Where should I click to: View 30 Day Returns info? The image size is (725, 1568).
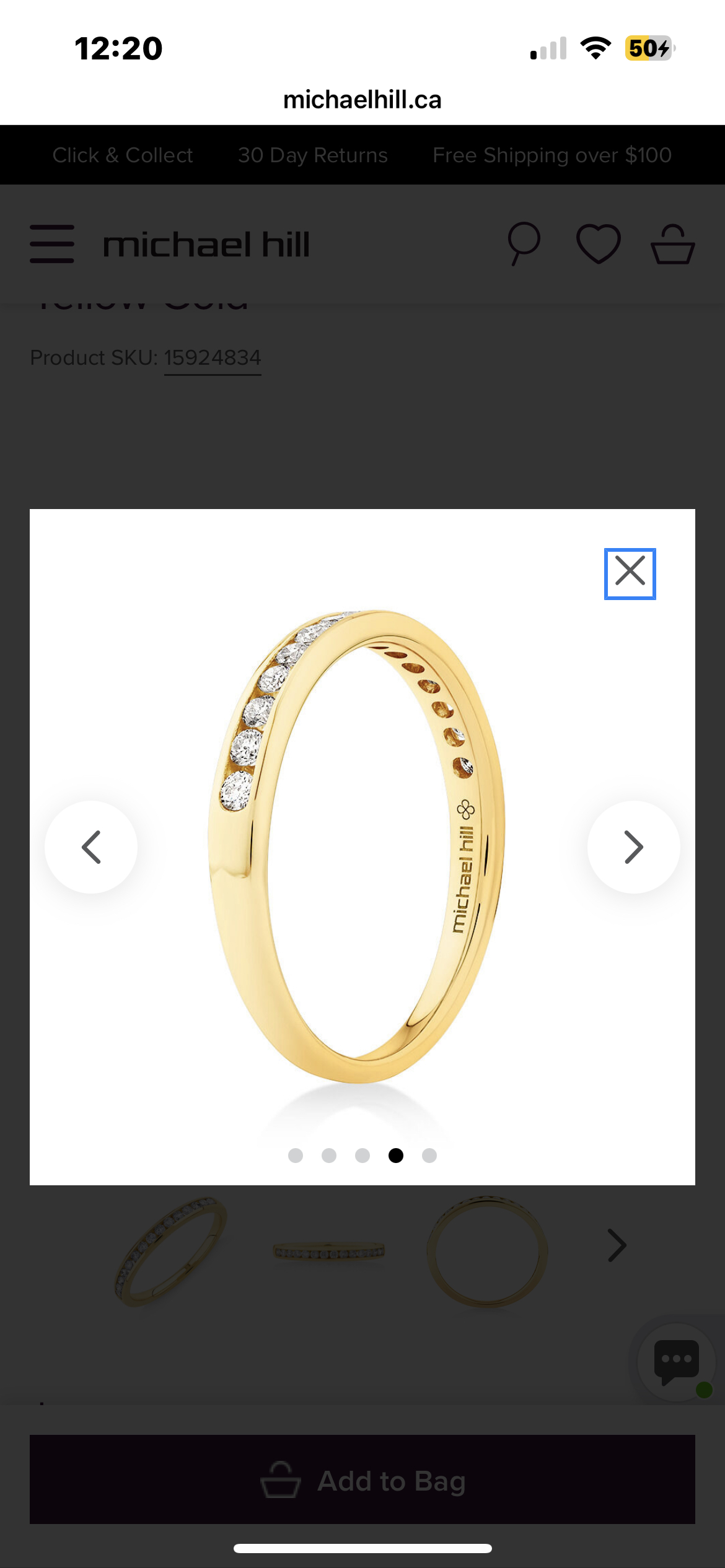point(313,155)
